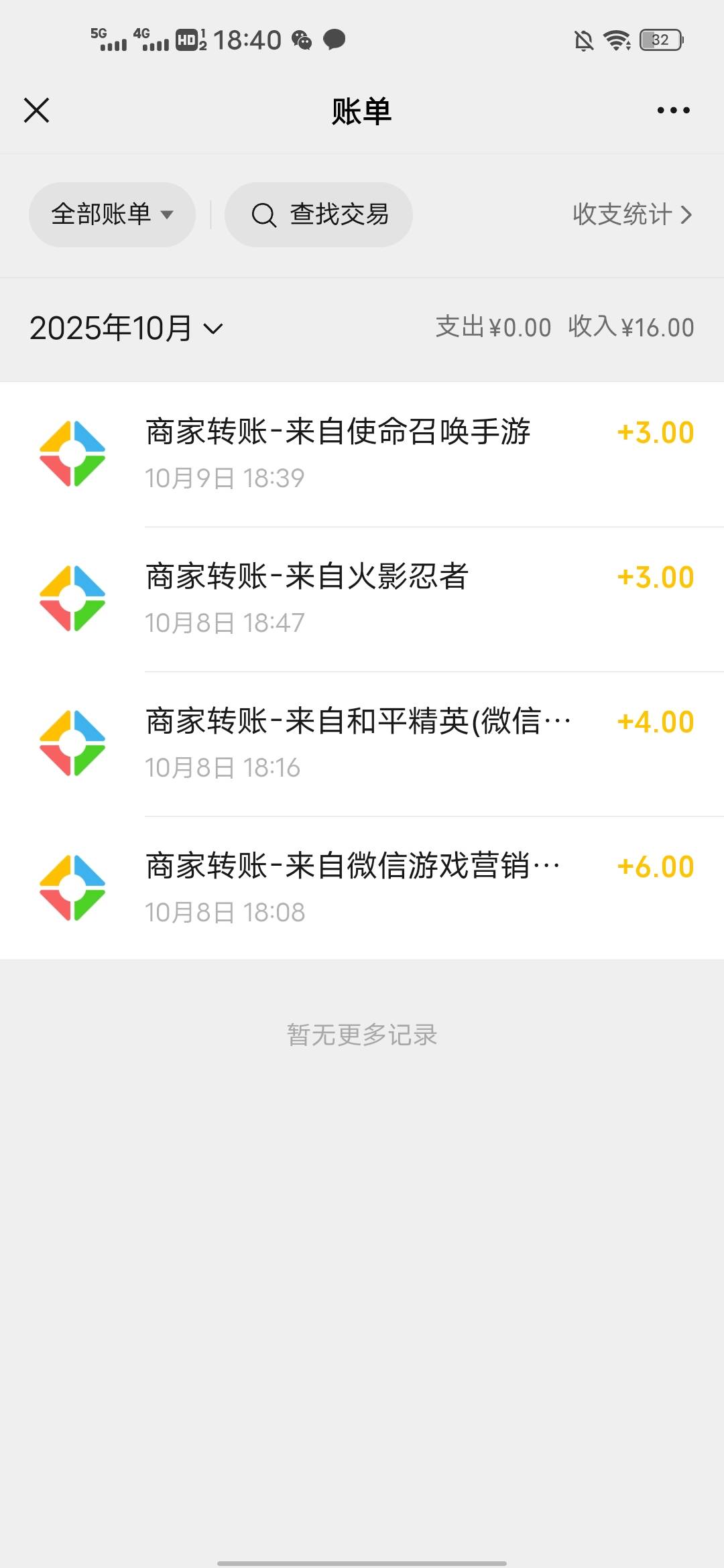Open 收支统计 statistics

tap(631, 214)
